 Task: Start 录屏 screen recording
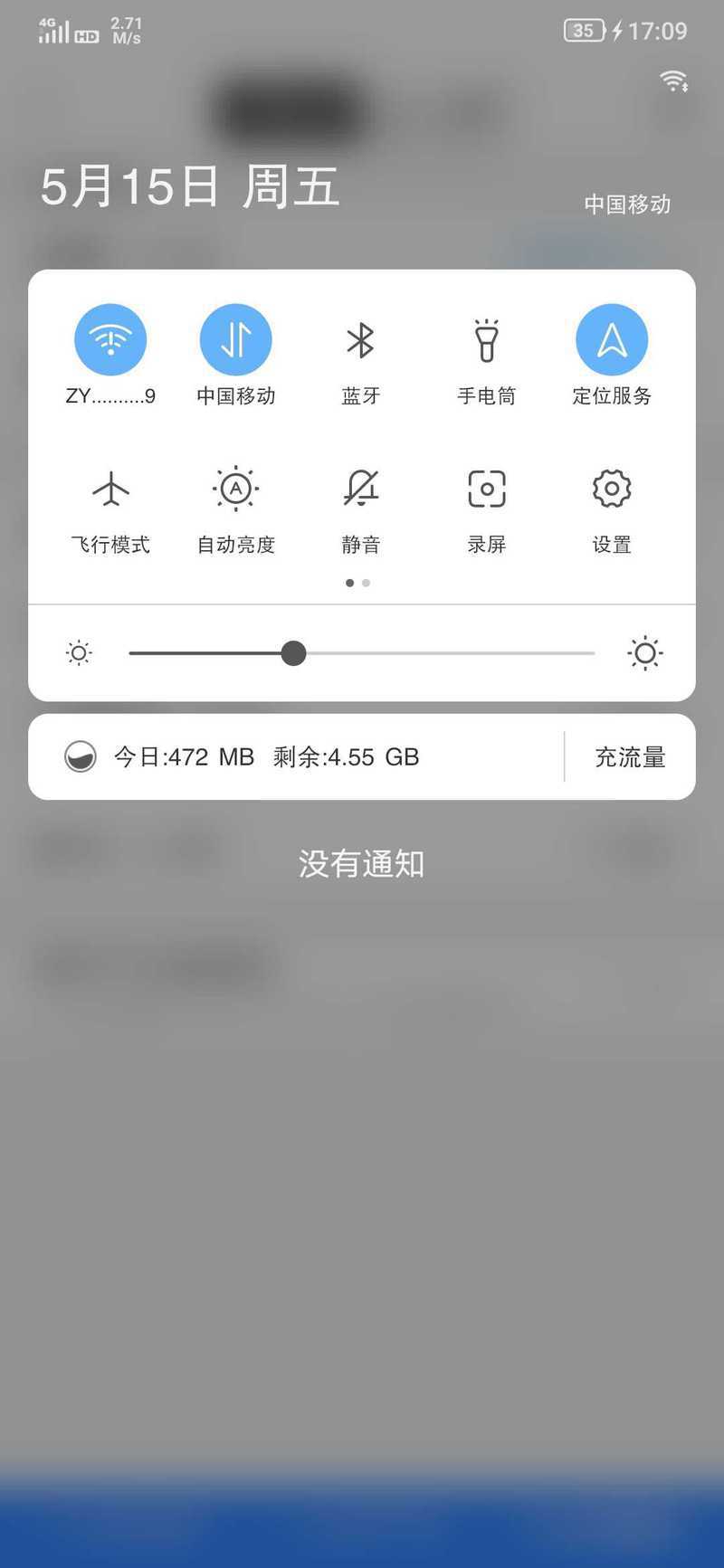[x=486, y=489]
